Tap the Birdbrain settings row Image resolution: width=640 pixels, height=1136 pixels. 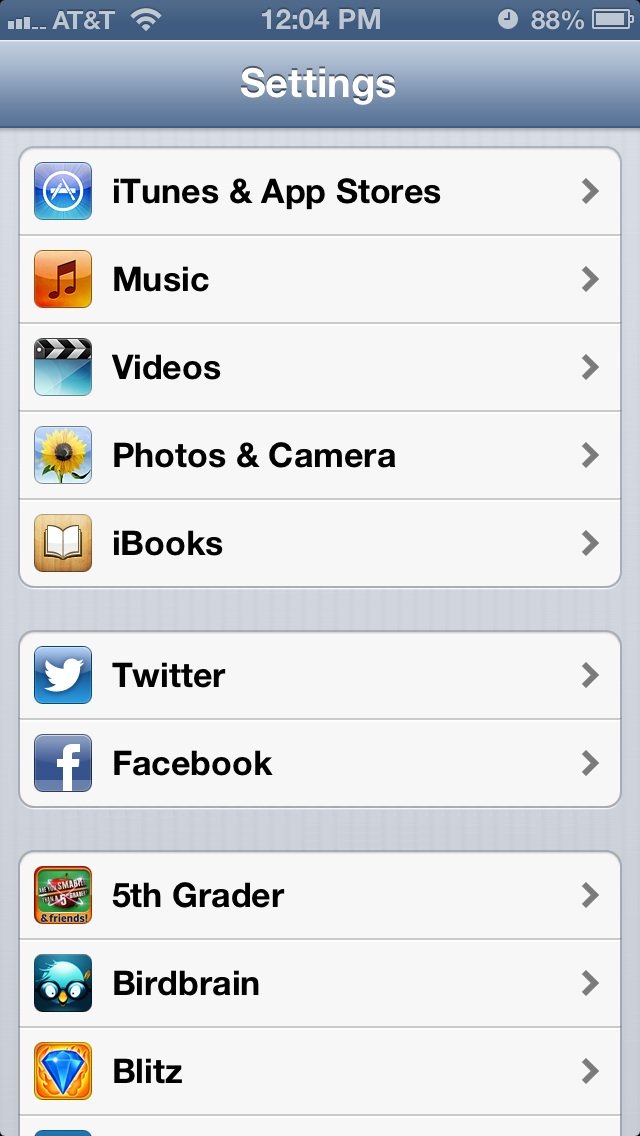tap(320, 984)
